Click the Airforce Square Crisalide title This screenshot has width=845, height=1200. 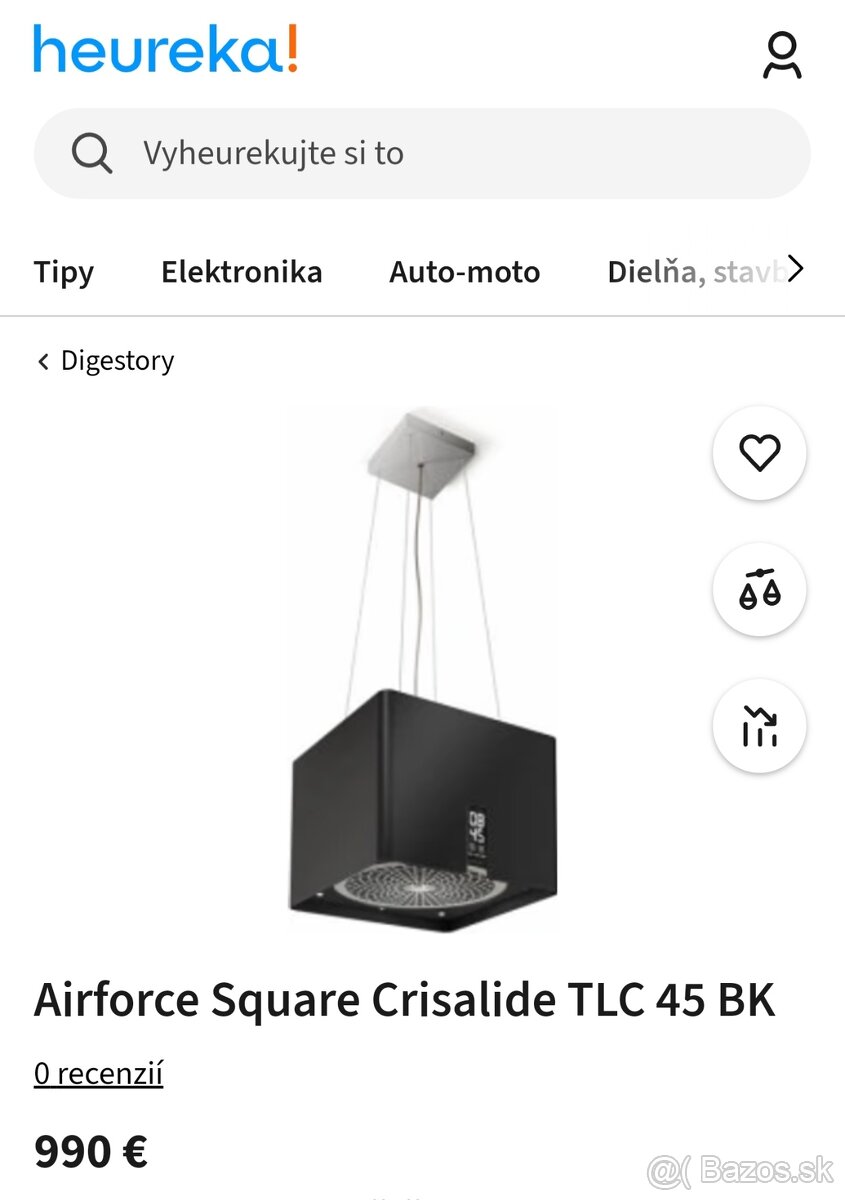tap(404, 998)
